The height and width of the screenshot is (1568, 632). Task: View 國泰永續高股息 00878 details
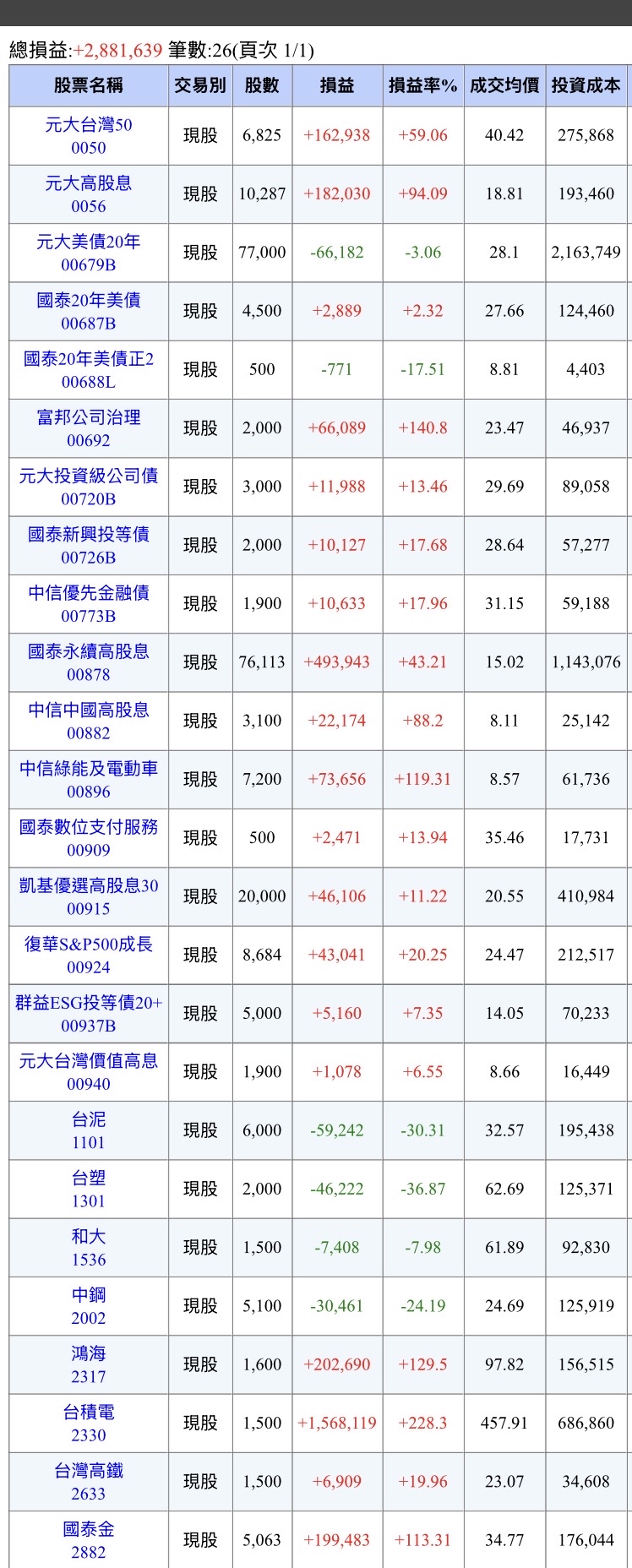tap(88, 662)
